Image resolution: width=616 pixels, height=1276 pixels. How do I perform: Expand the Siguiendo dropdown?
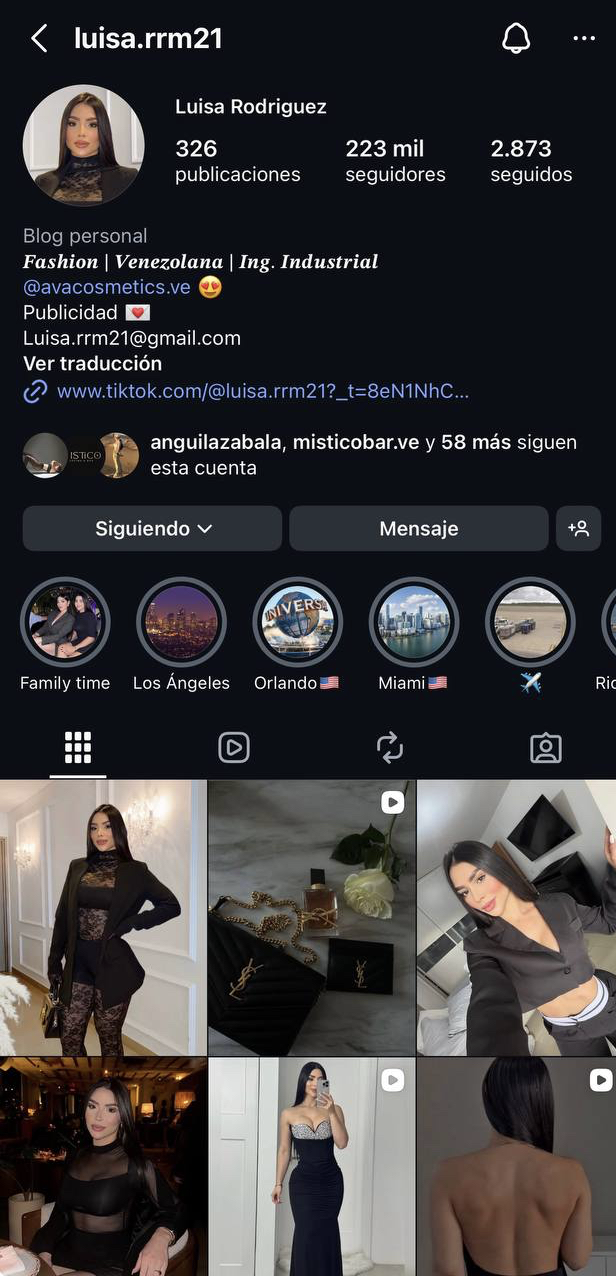pos(152,528)
